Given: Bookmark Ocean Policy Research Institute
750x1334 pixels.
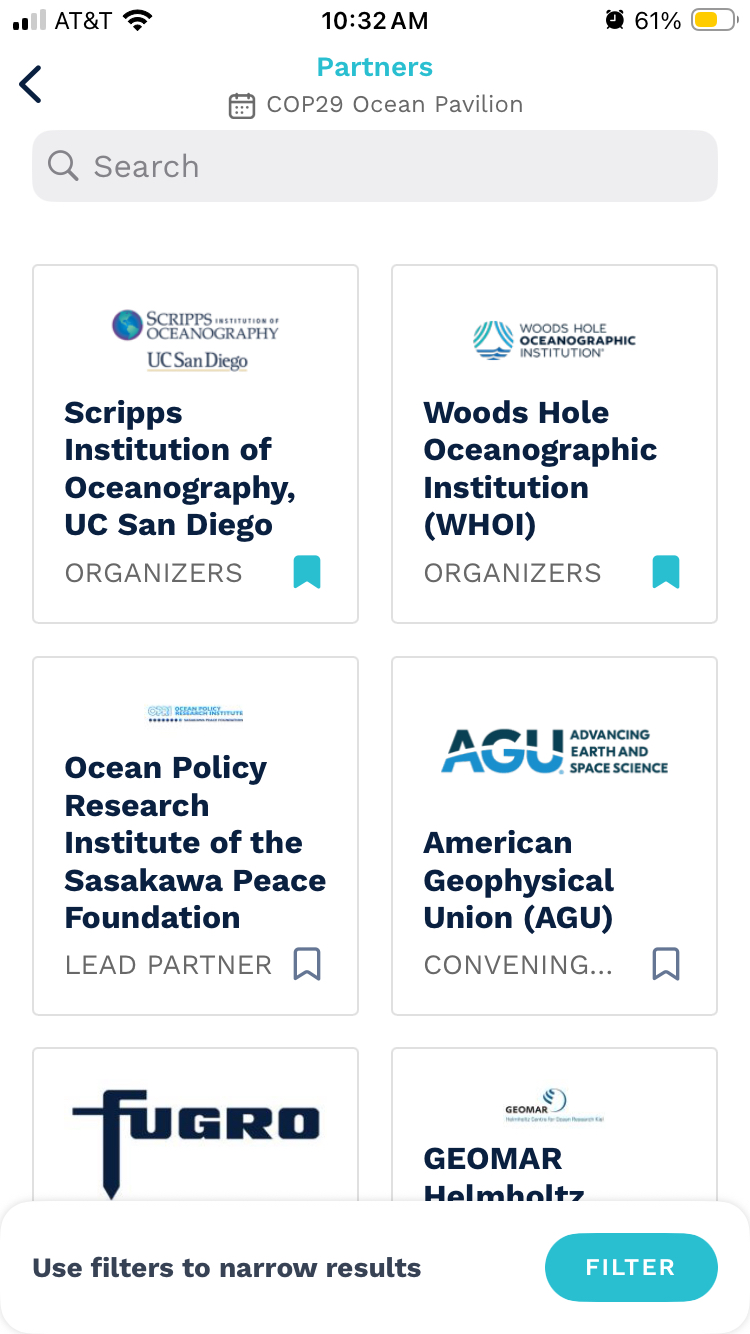Looking at the screenshot, I should (x=307, y=964).
